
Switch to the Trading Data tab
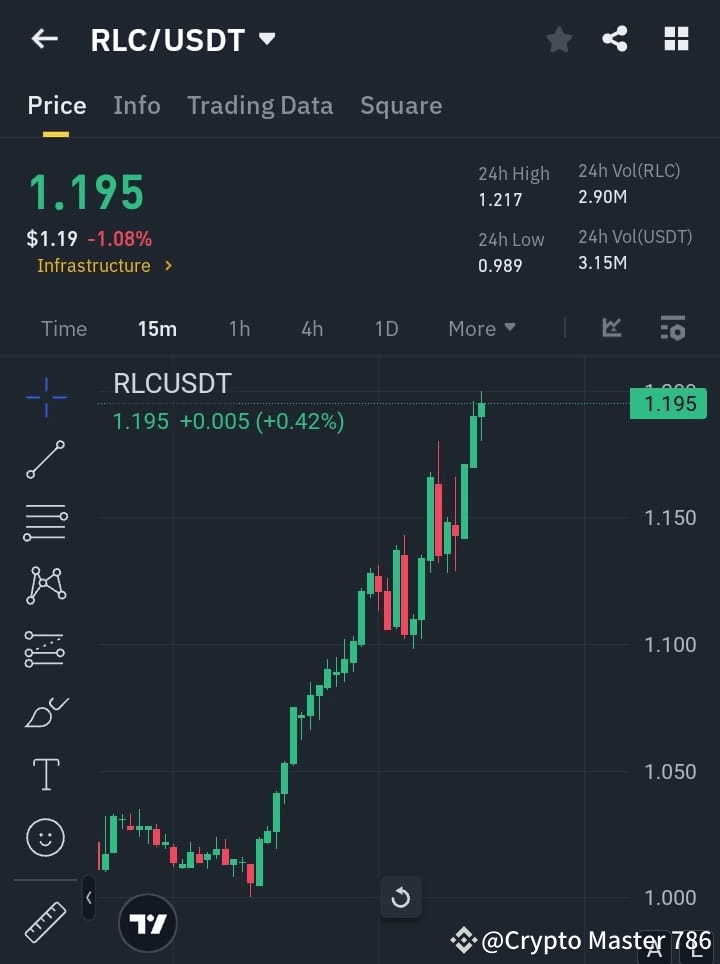(x=260, y=105)
